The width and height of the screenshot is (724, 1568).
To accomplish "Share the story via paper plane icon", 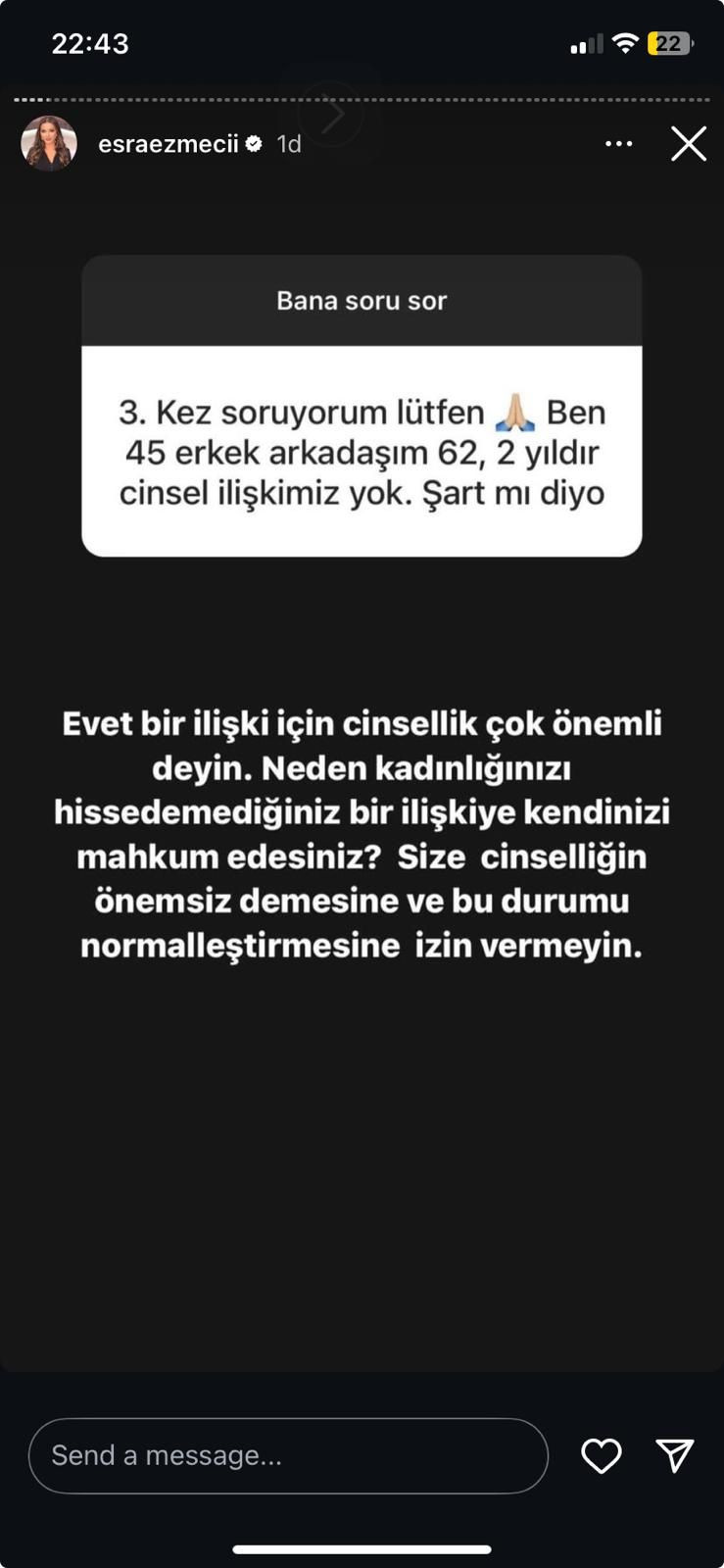I will pyautogui.click(x=675, y=1455).
